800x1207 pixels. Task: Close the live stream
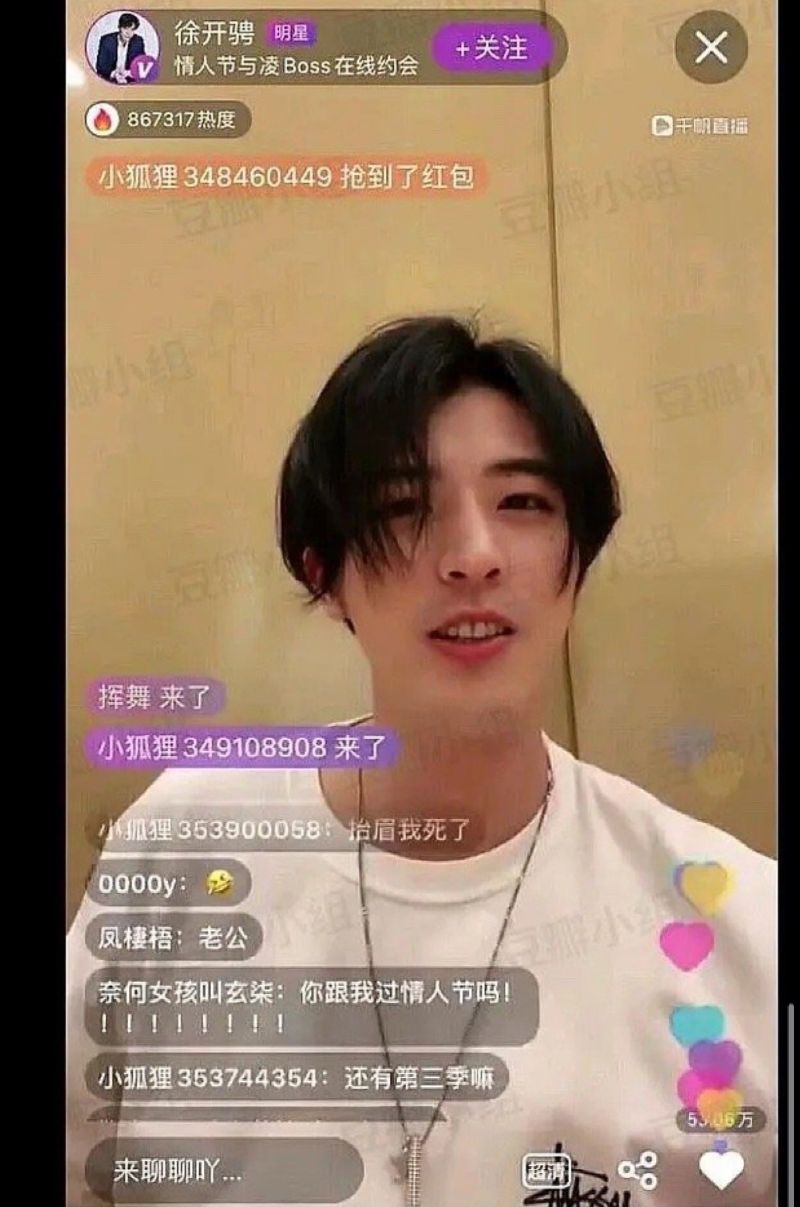[x=711, y=47]
